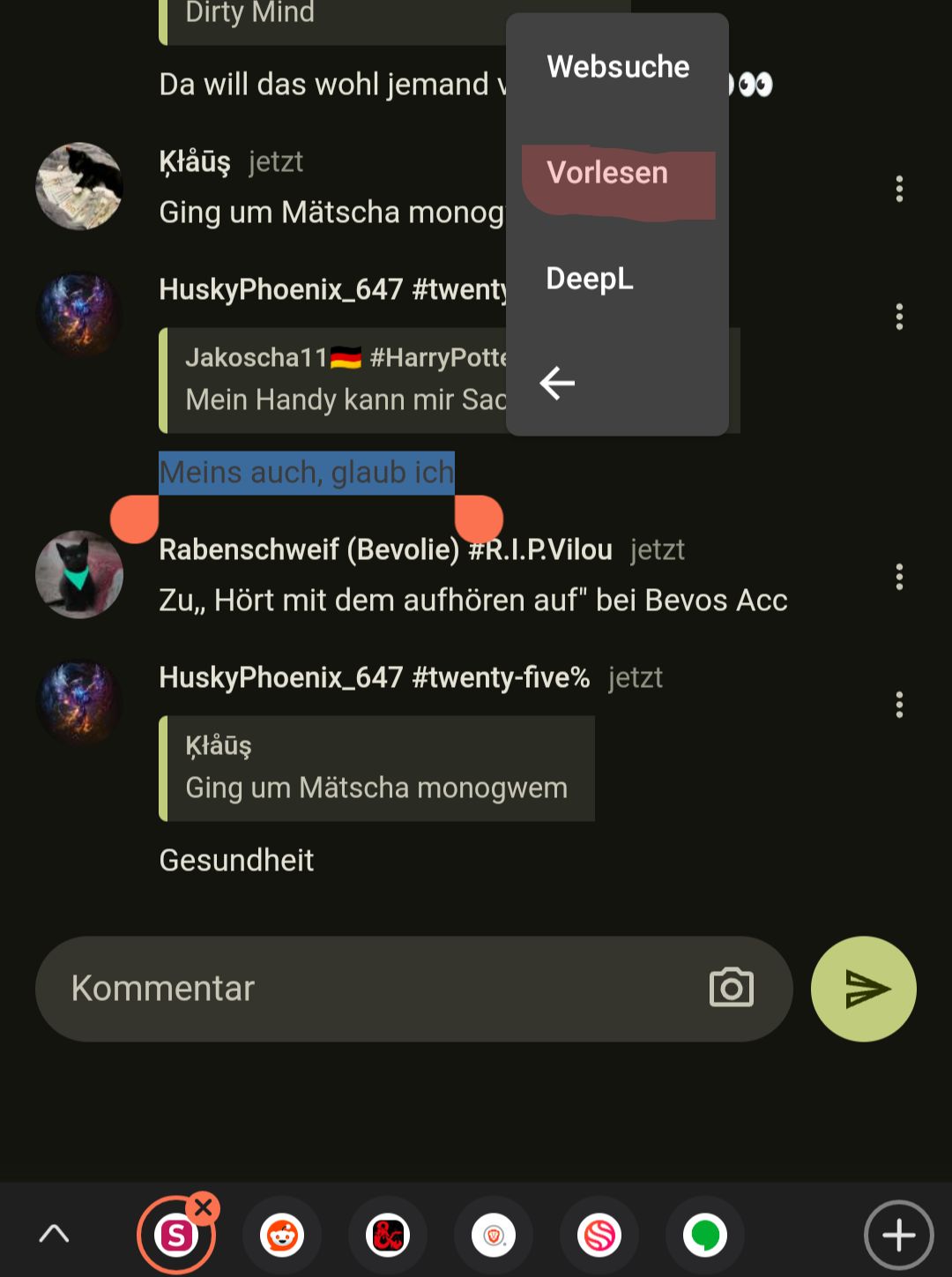View Rabenschweif's profile avatar
This screenshot has width=952, height=1277.
pyautogui.click(x=79, y=574)
